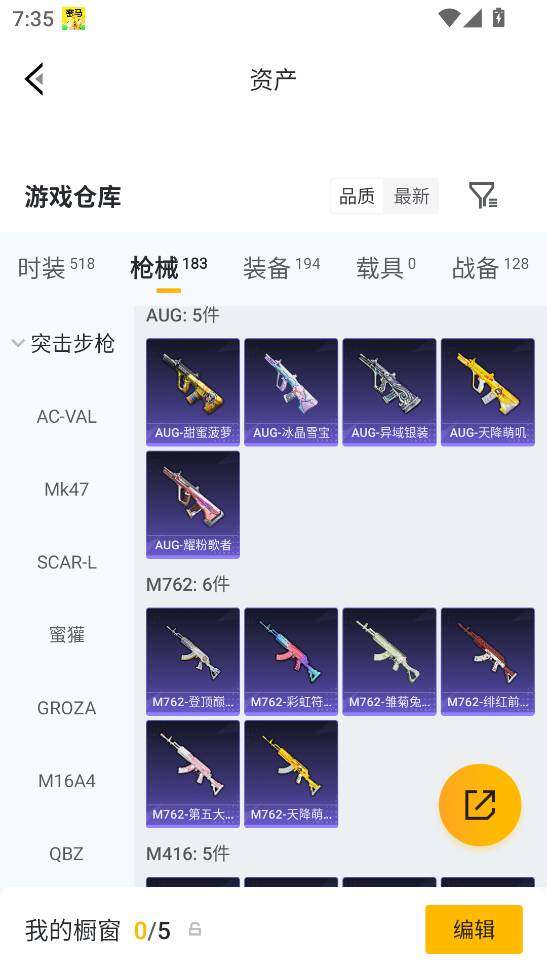Tap the orange floating share button
The height and width of the screenshot is (972, 547).
[480, 805]
